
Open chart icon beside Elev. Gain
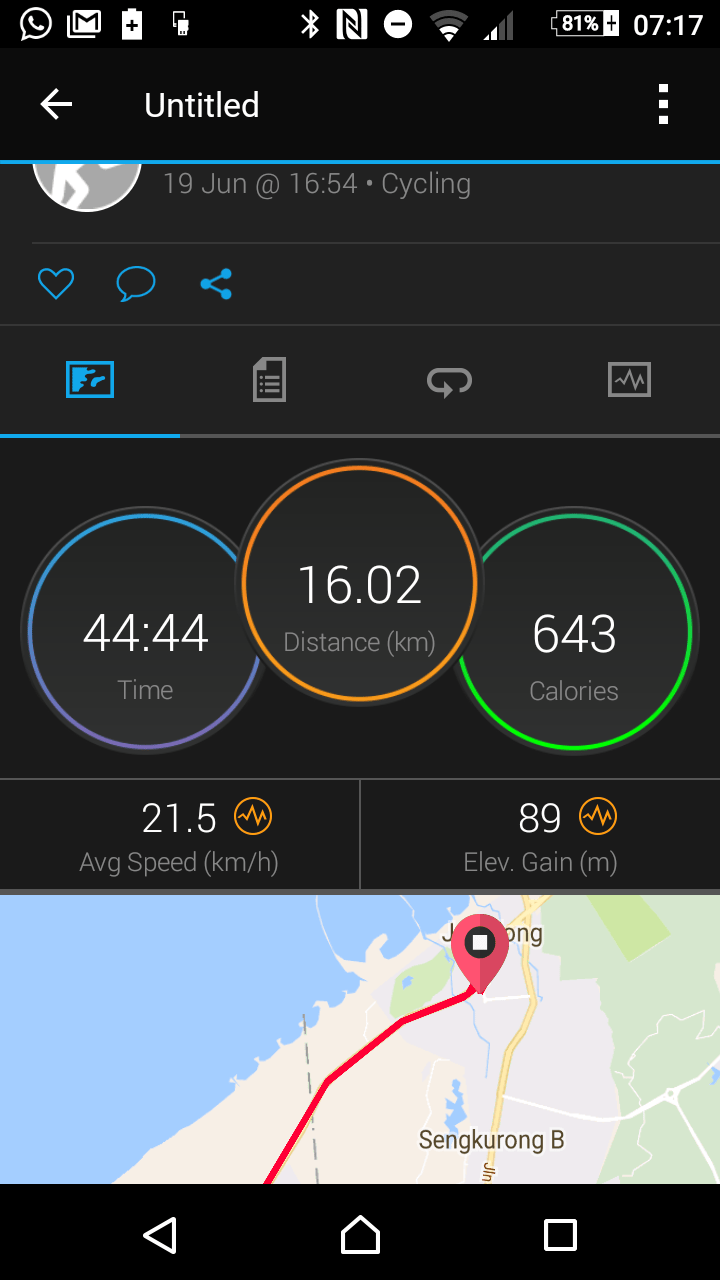point(598,817)
